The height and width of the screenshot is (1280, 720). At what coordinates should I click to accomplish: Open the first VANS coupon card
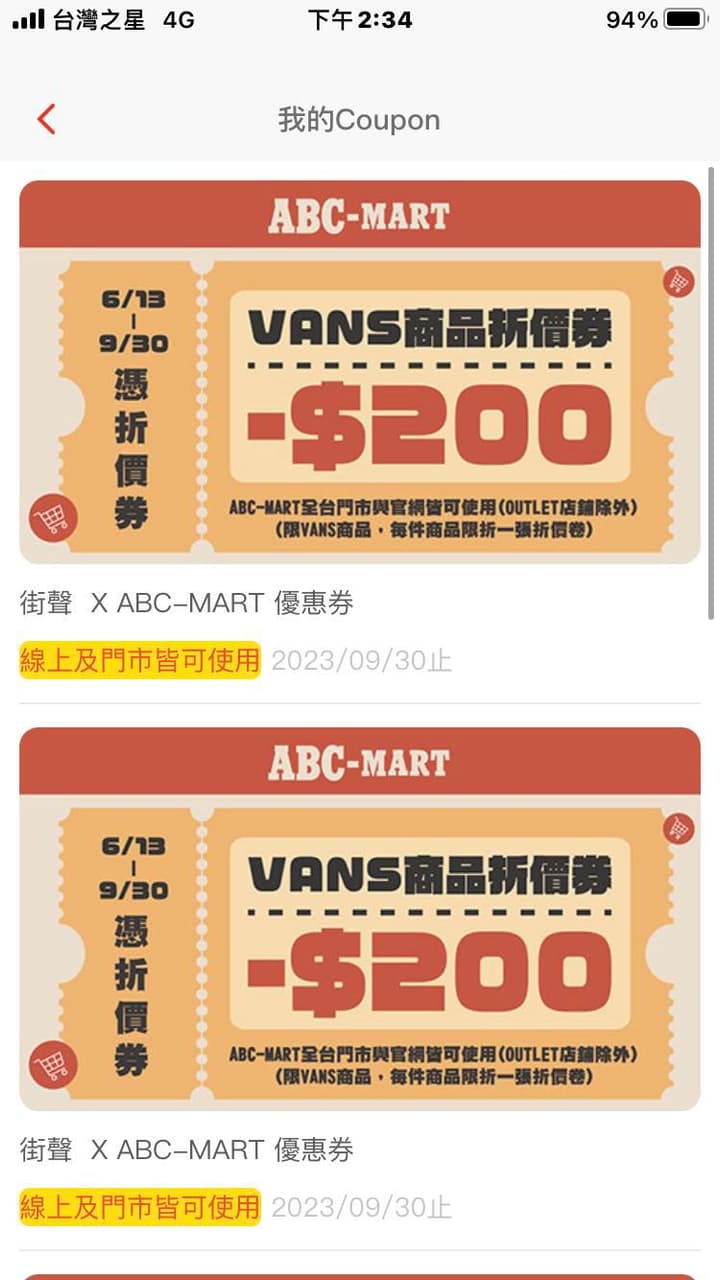[x=360, y=370]
